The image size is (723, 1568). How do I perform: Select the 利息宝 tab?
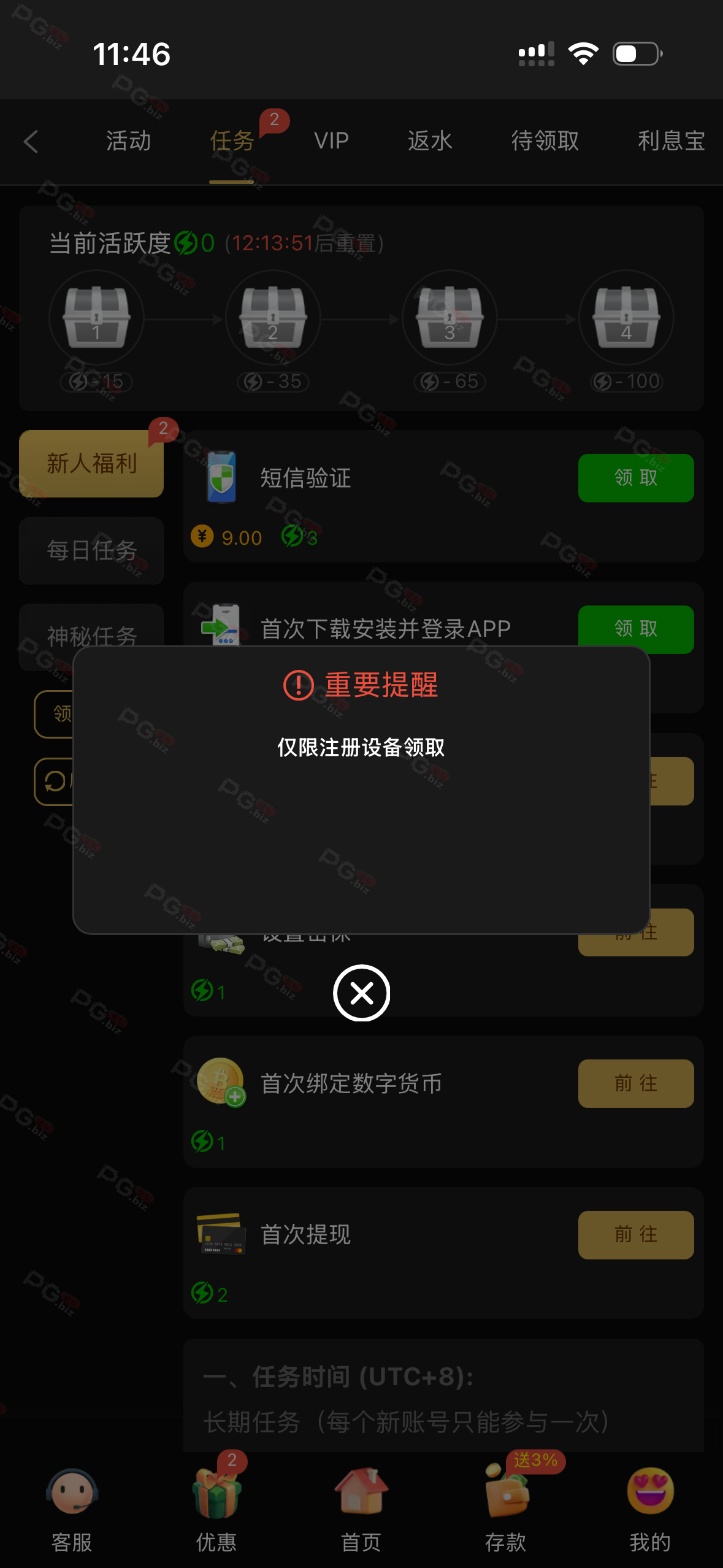(671, 142)
